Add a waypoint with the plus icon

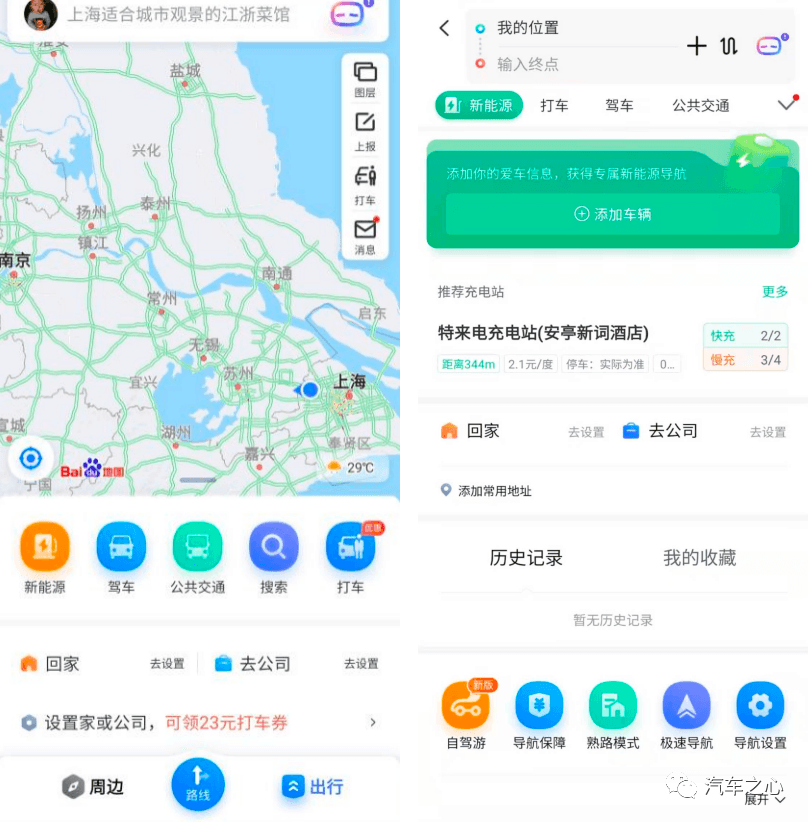[x=697, y=46]
